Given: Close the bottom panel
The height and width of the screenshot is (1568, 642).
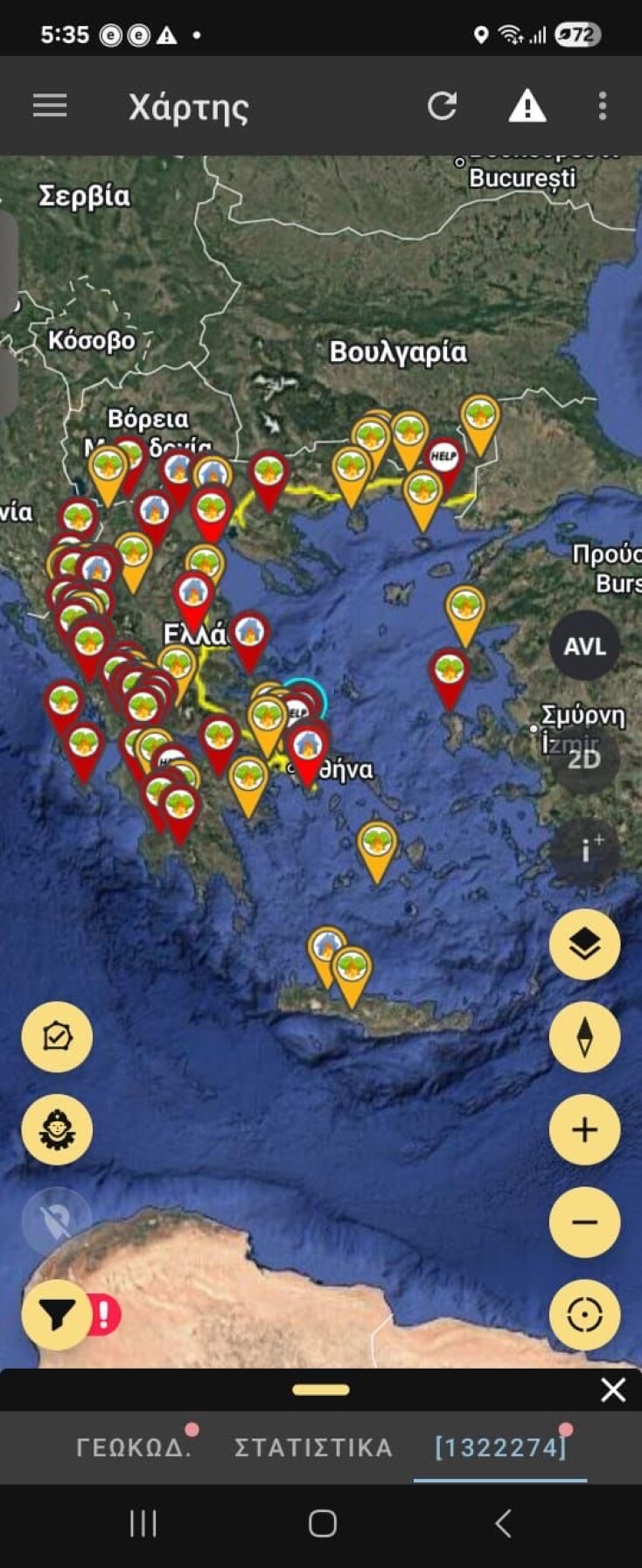Looking at the screenshot, I should 613,1390.
